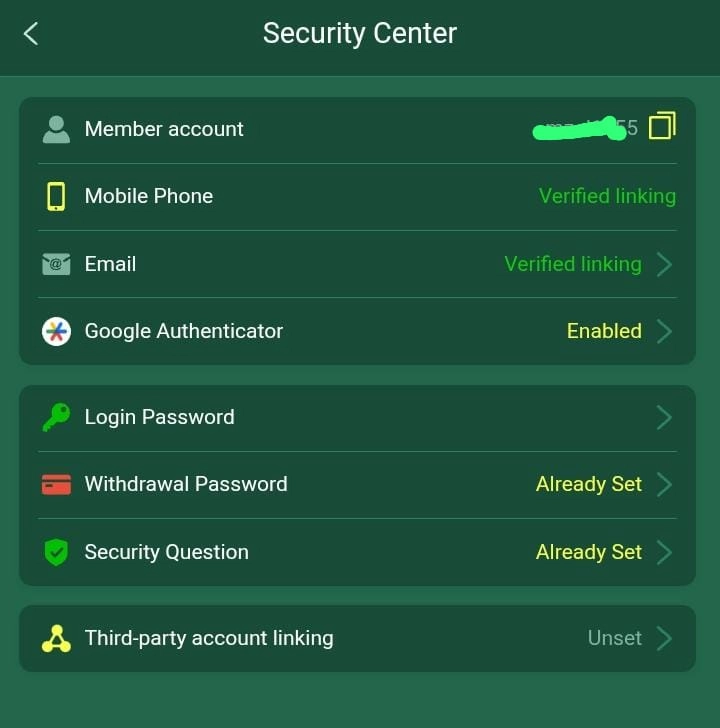Screen dimensions: 720x728
Task: Open the Security Question settings row
Action: (589, 551)
